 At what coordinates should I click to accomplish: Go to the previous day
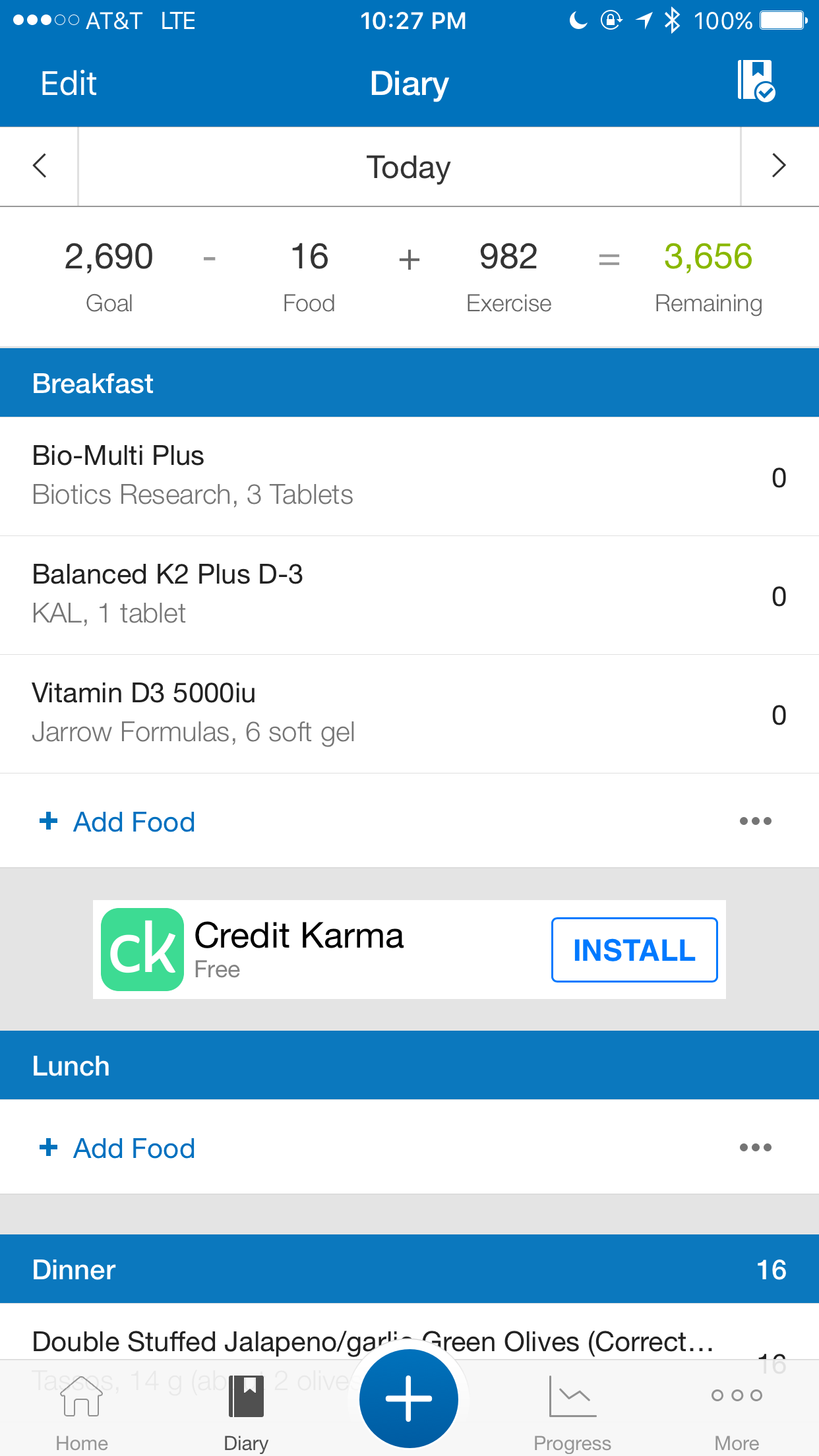point(40,166)
